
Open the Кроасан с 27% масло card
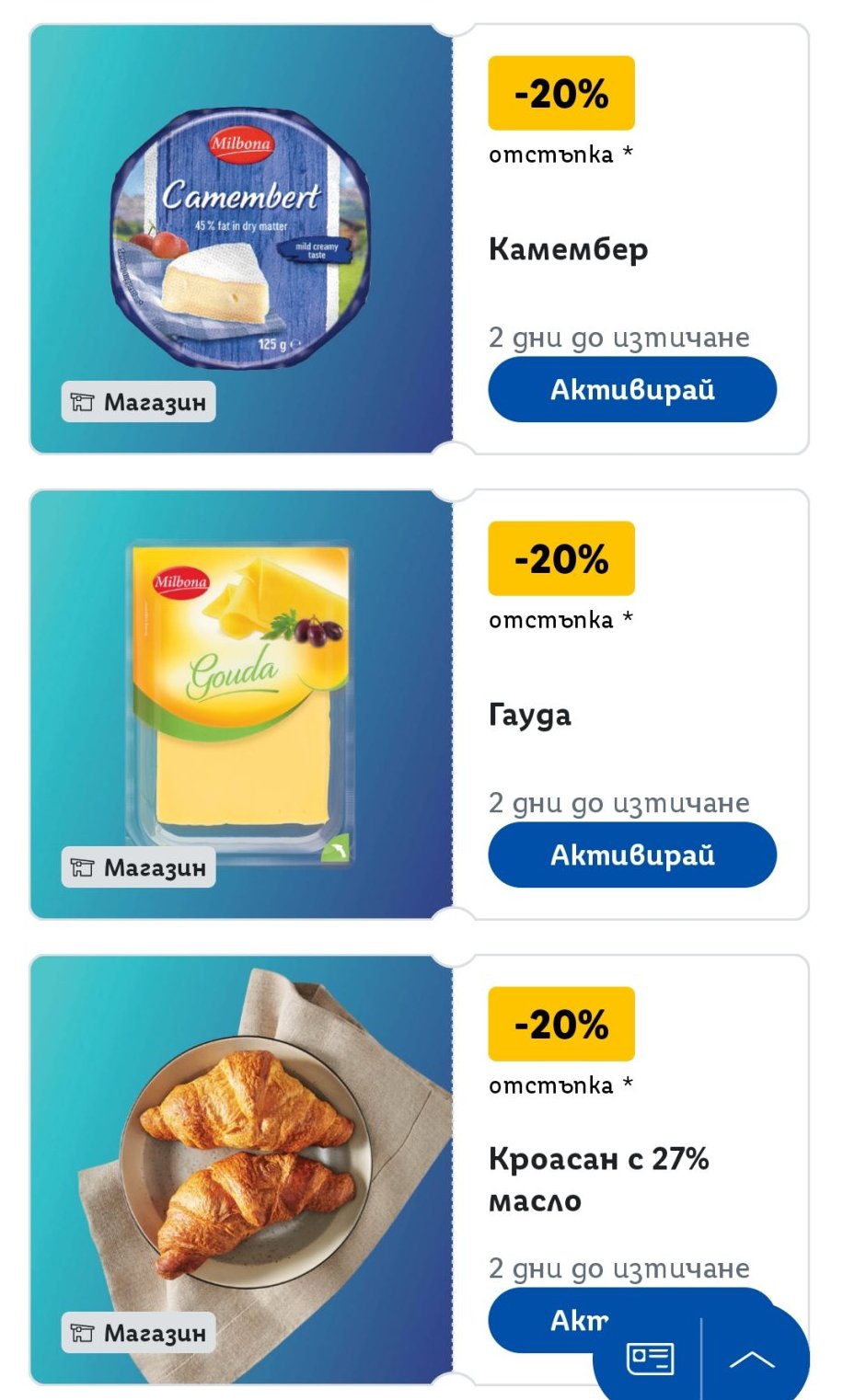(241, 1168)
